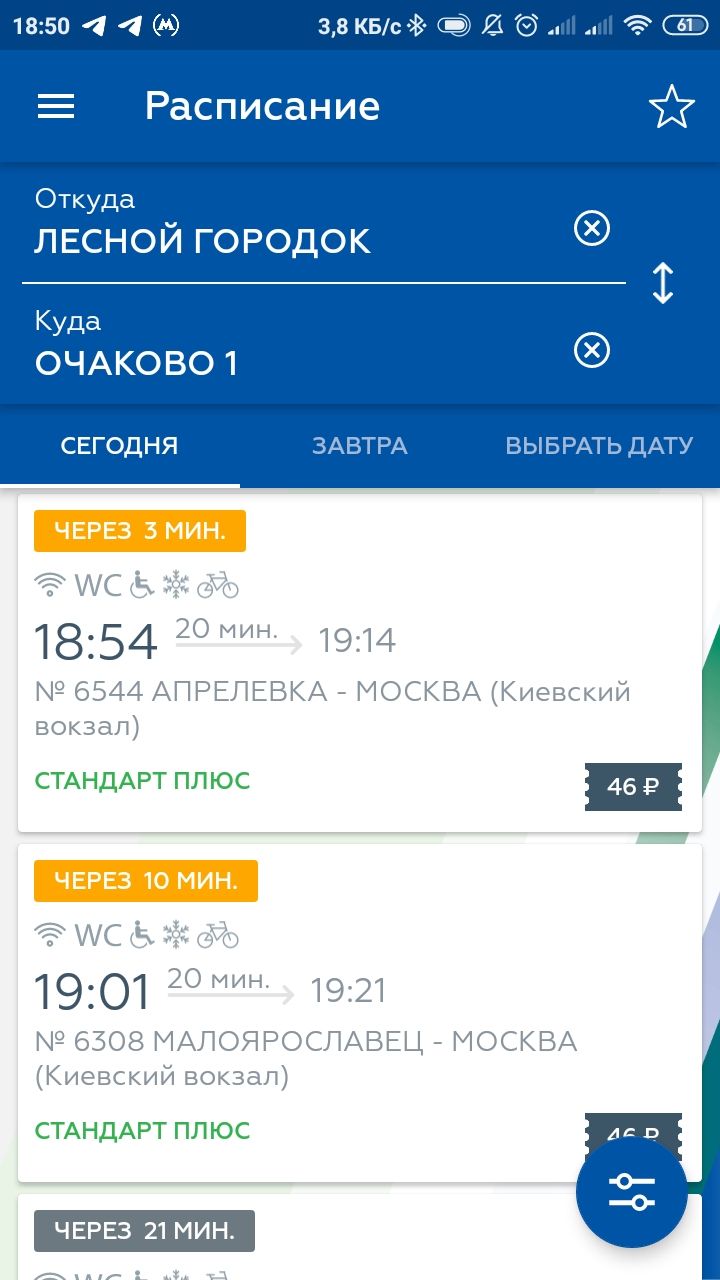Open the ВЫБРАТЬ ДАТУ tab
The height and width of the screenshot is (1280, 720).
tap(599, 446)
